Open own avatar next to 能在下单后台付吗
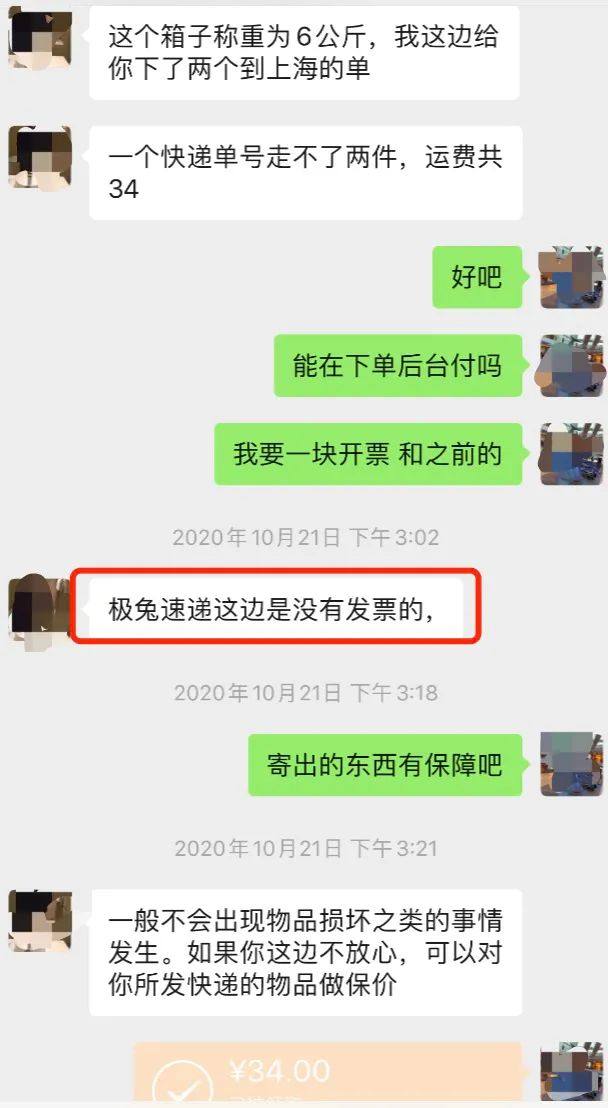The image size is (608, 1108). click(x=571, y=366)
